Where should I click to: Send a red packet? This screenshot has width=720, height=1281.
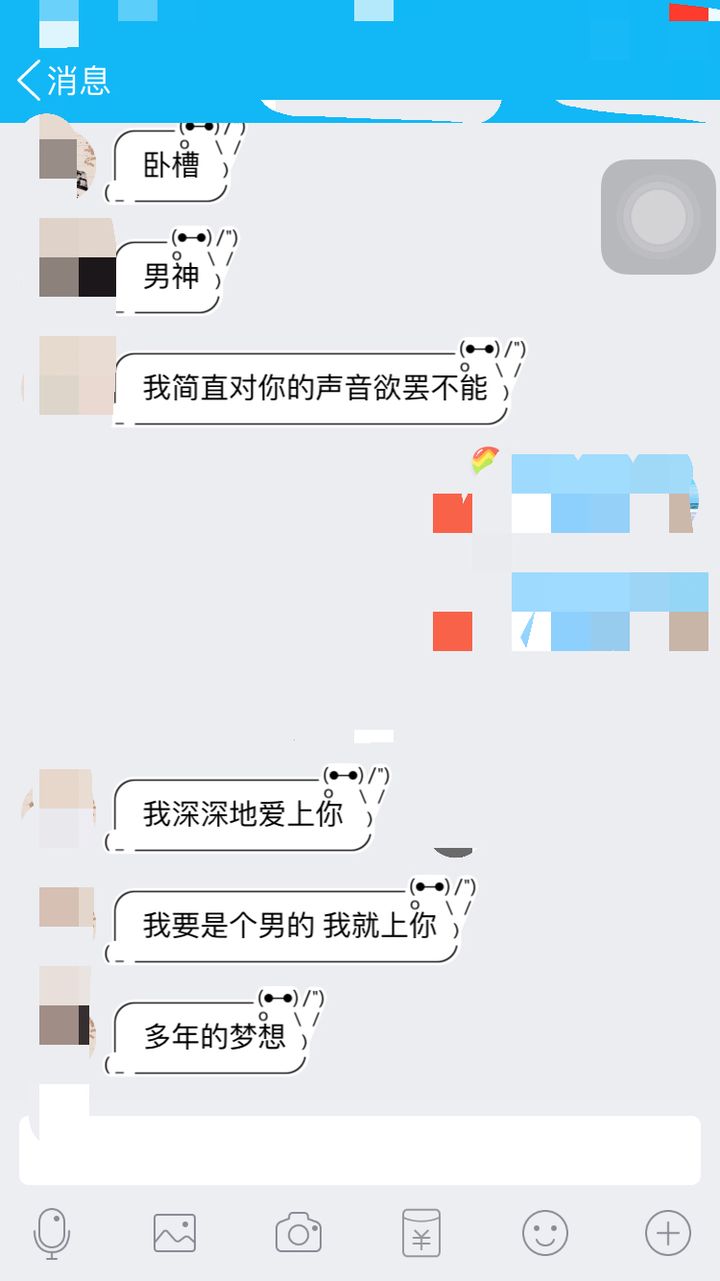pos(421,1233)
